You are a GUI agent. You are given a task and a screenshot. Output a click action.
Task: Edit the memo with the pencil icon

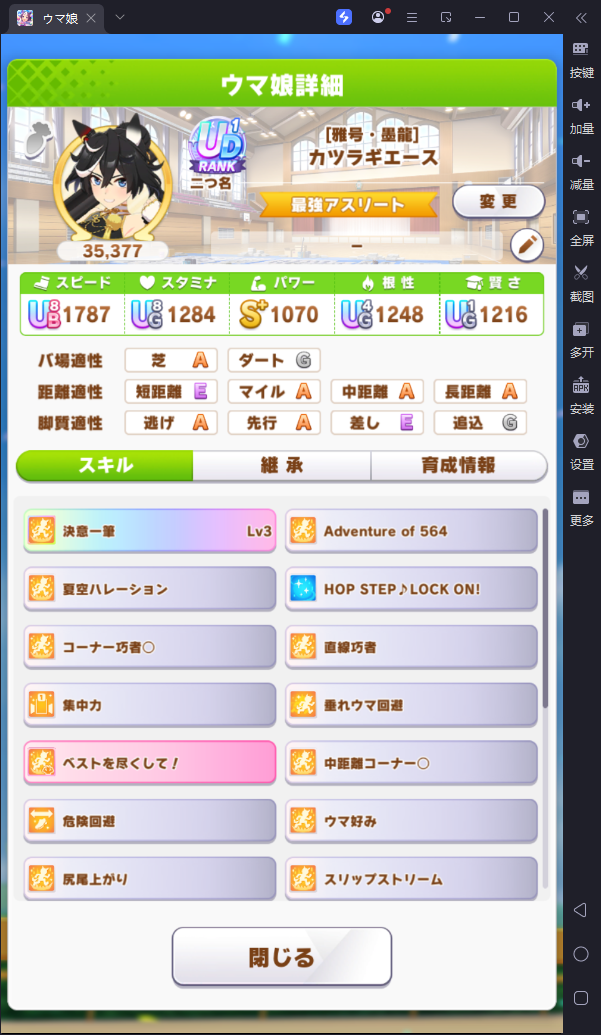click(526, 244)
